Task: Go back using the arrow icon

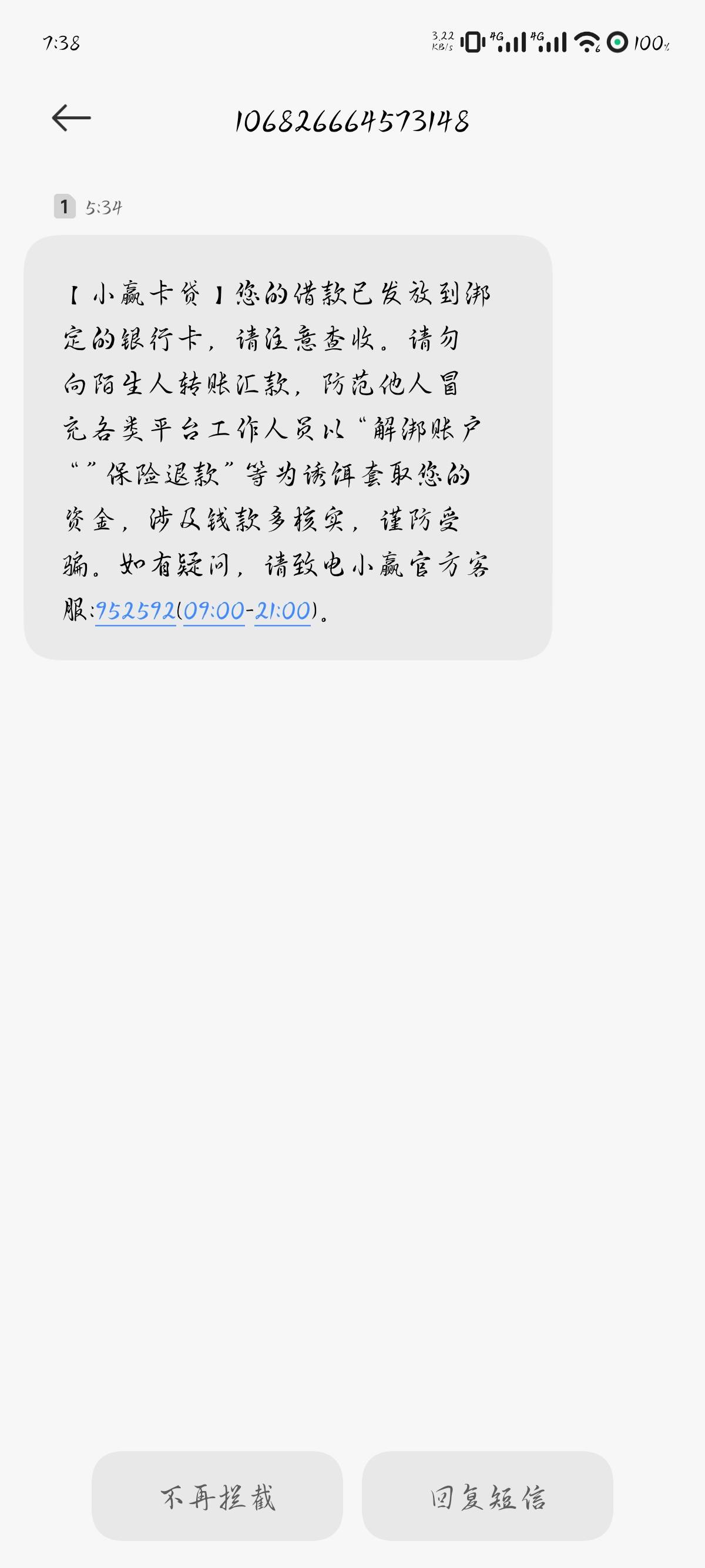Action: point(71,118)
